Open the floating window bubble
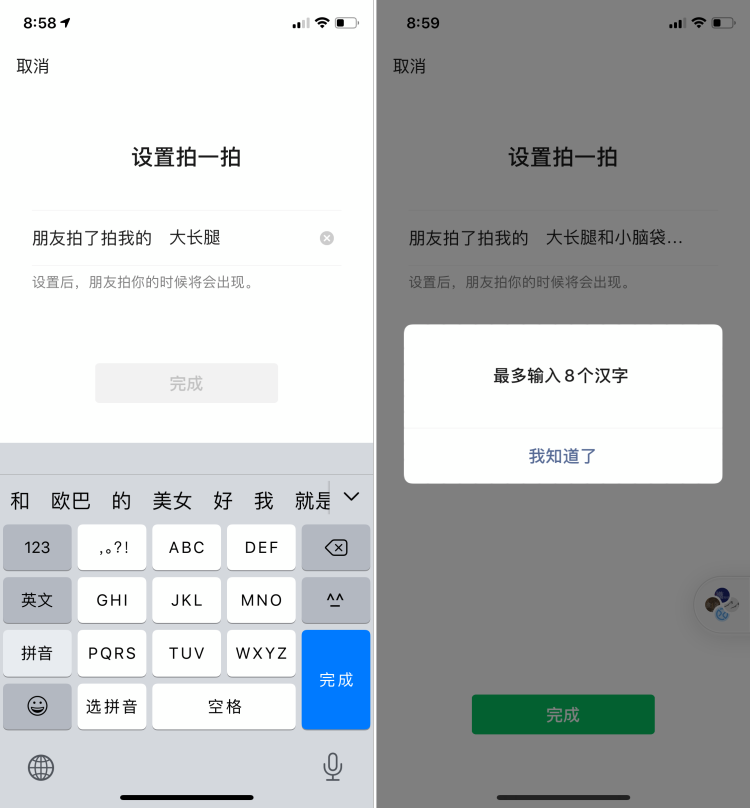The width and height of the screenshot is (750, 808). [724, 604]
